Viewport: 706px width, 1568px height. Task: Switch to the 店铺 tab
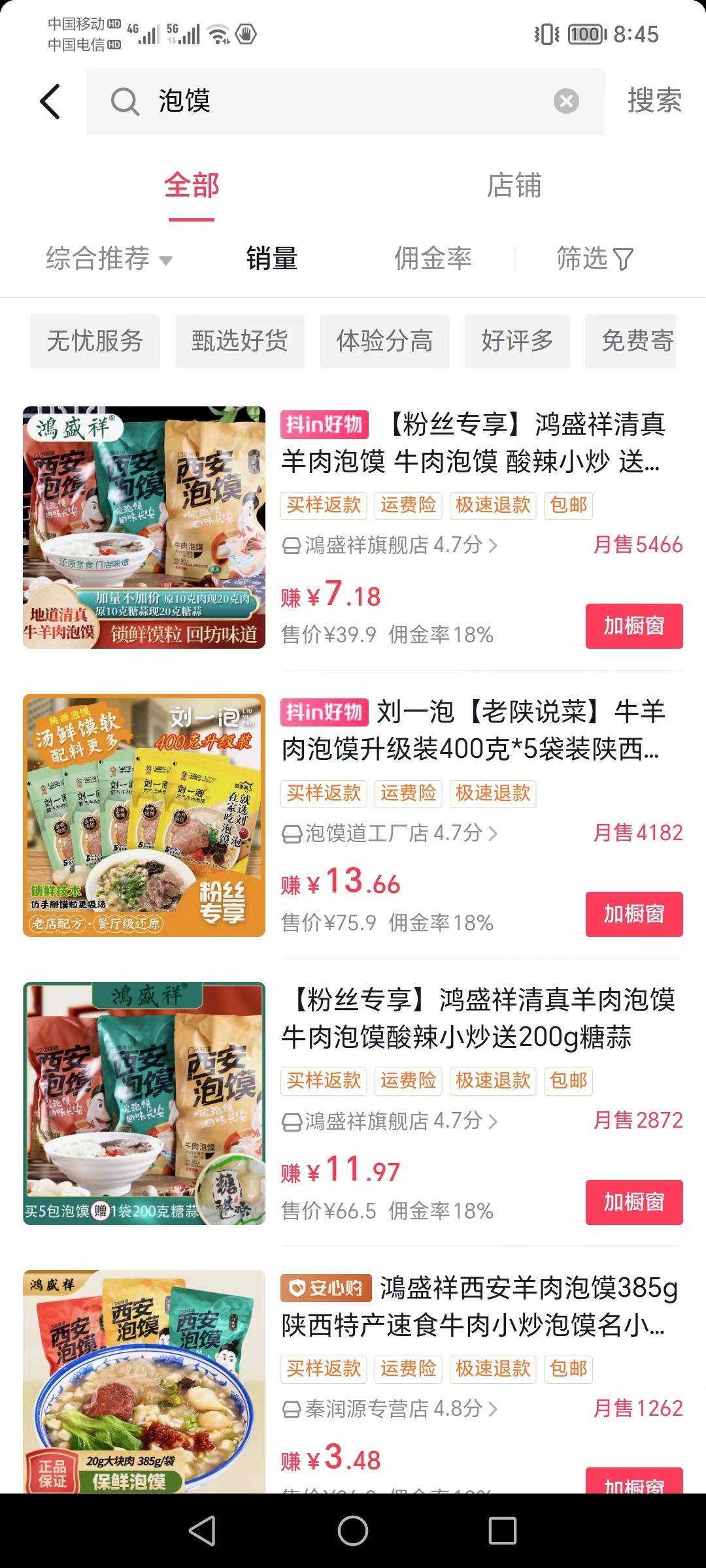click(x=514, y=186)
